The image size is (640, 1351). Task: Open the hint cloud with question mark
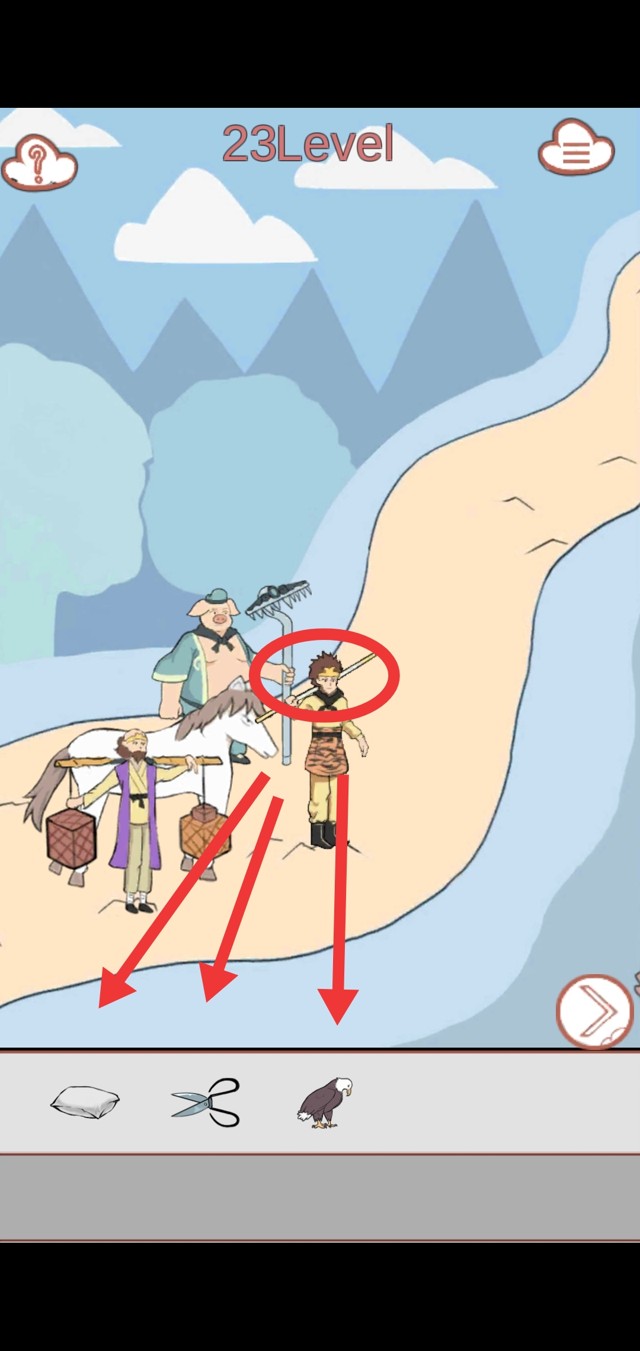click(x=39, y=161)
